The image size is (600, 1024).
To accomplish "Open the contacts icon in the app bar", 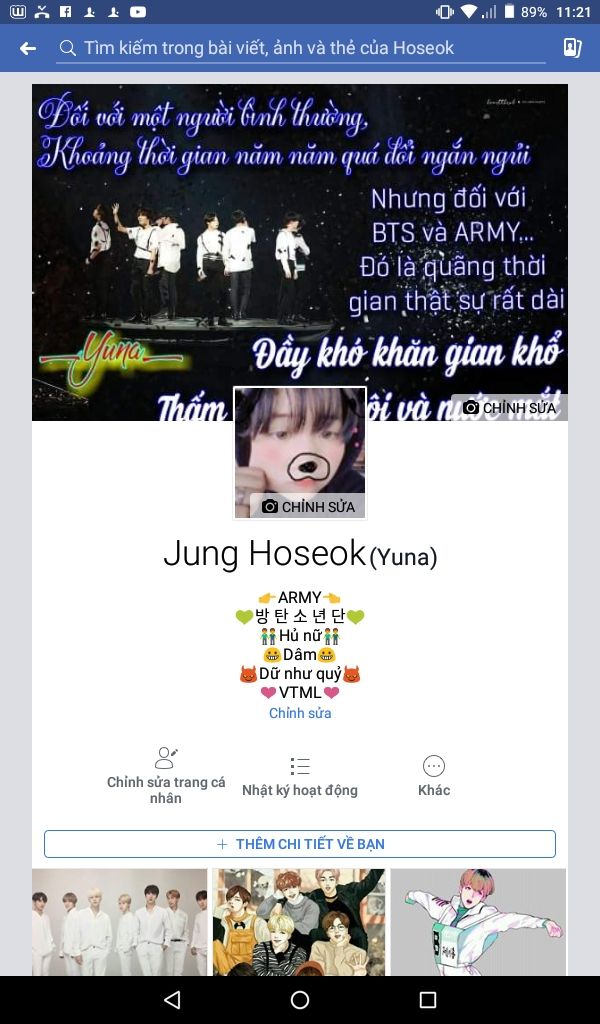I will (x=572, y=48).
